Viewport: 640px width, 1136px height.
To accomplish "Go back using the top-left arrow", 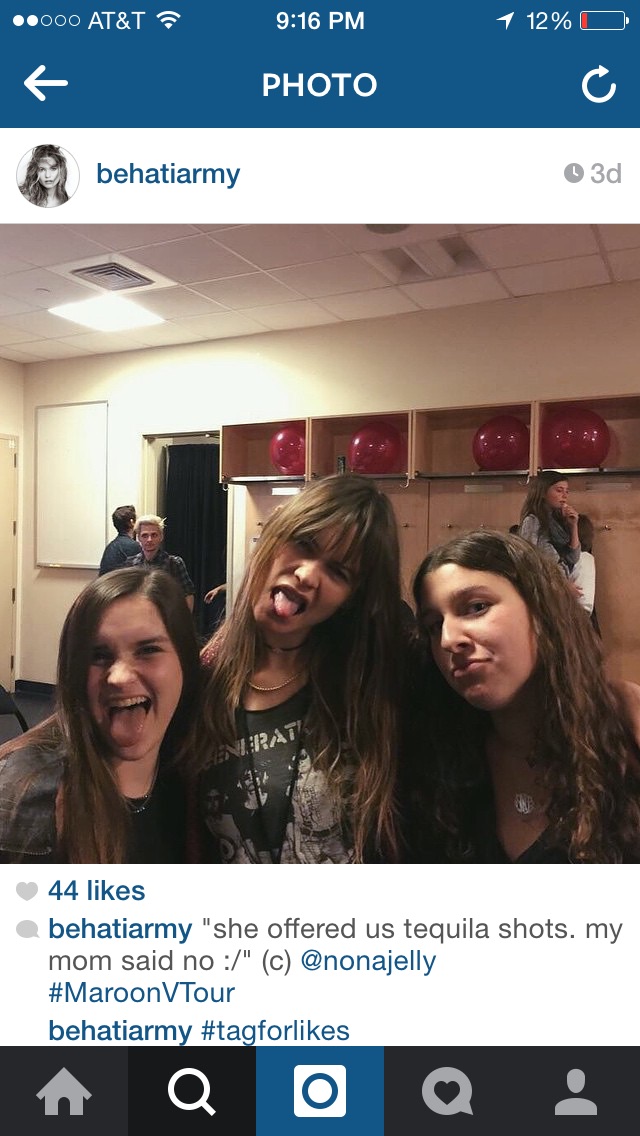I will coord(45,84).
